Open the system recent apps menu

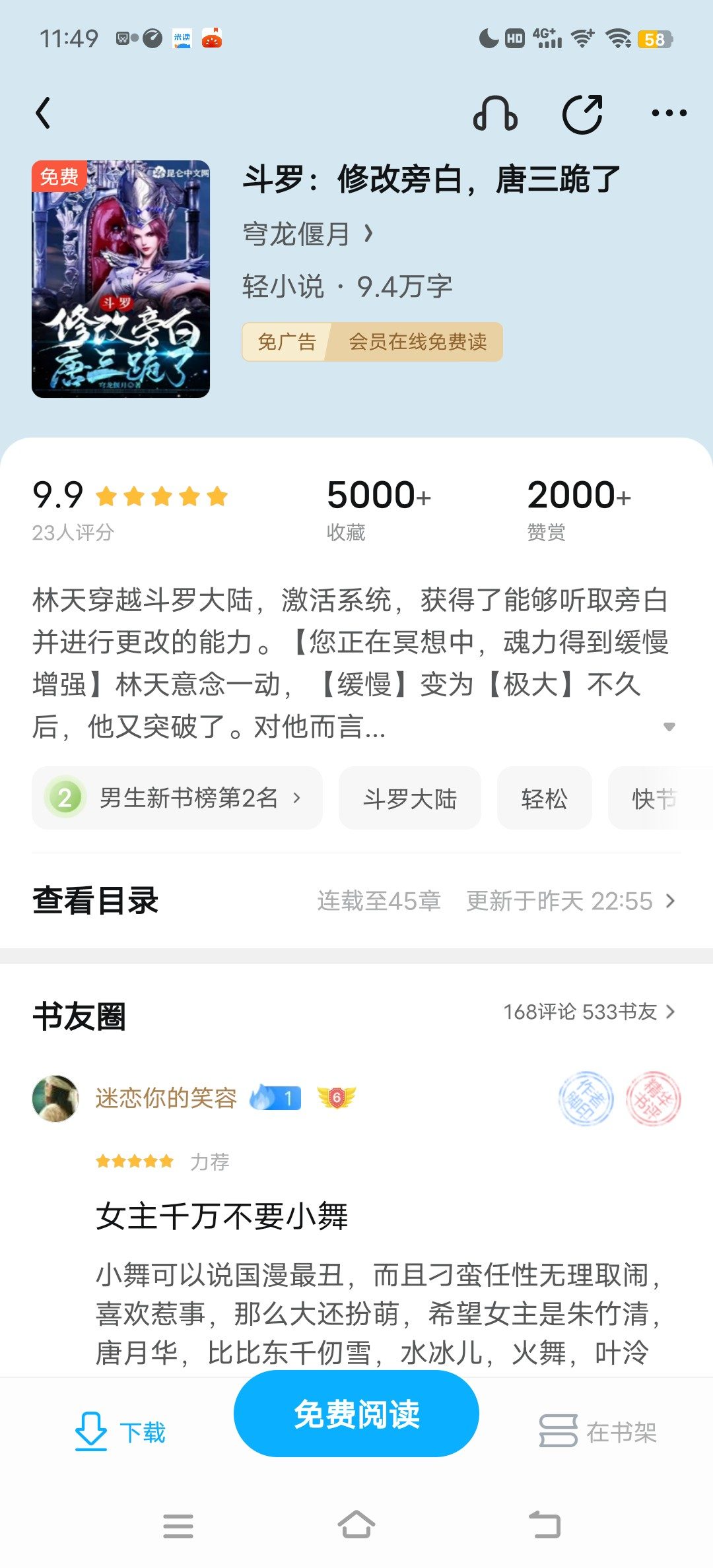point(178,1525)
